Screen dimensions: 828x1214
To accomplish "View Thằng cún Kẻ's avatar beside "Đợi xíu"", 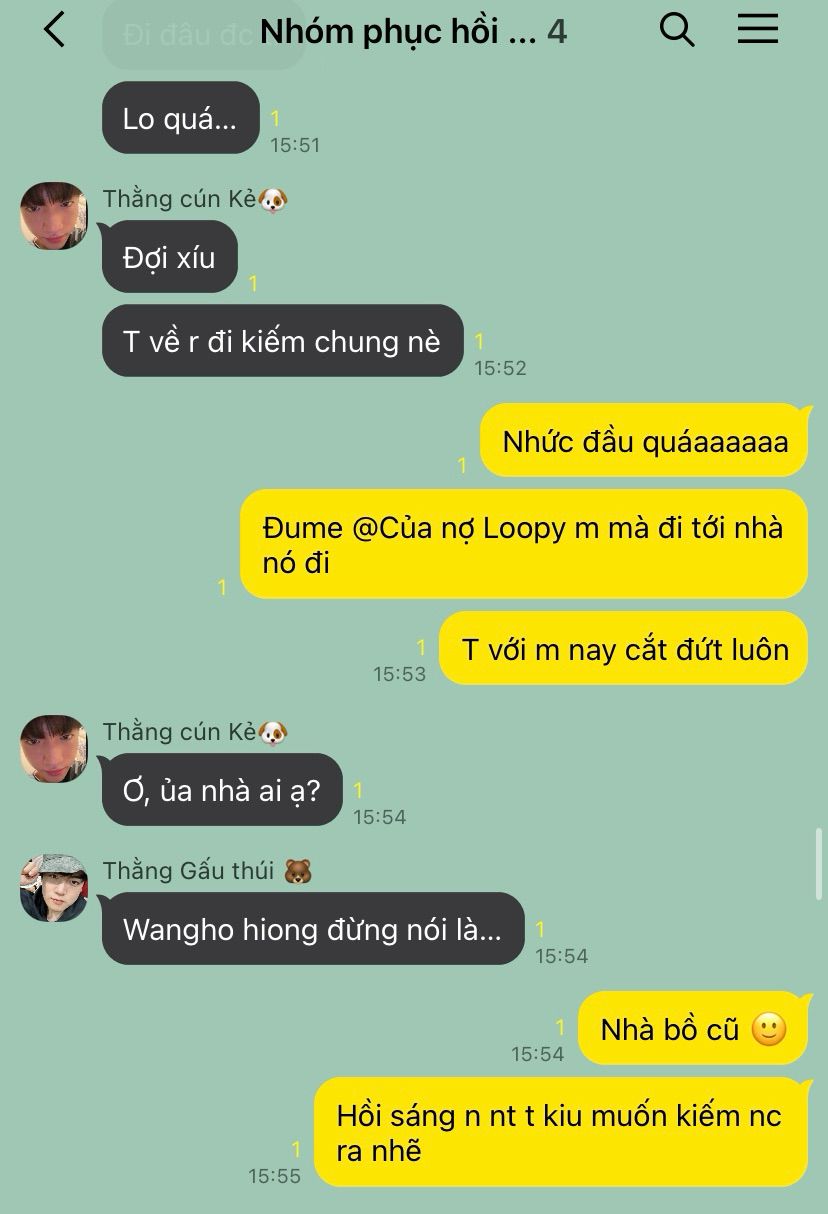I will (54, 215).
